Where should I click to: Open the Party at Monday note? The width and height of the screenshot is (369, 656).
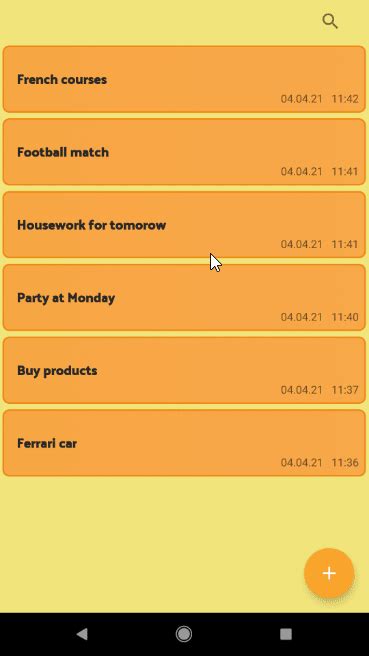tap(184, 297)
